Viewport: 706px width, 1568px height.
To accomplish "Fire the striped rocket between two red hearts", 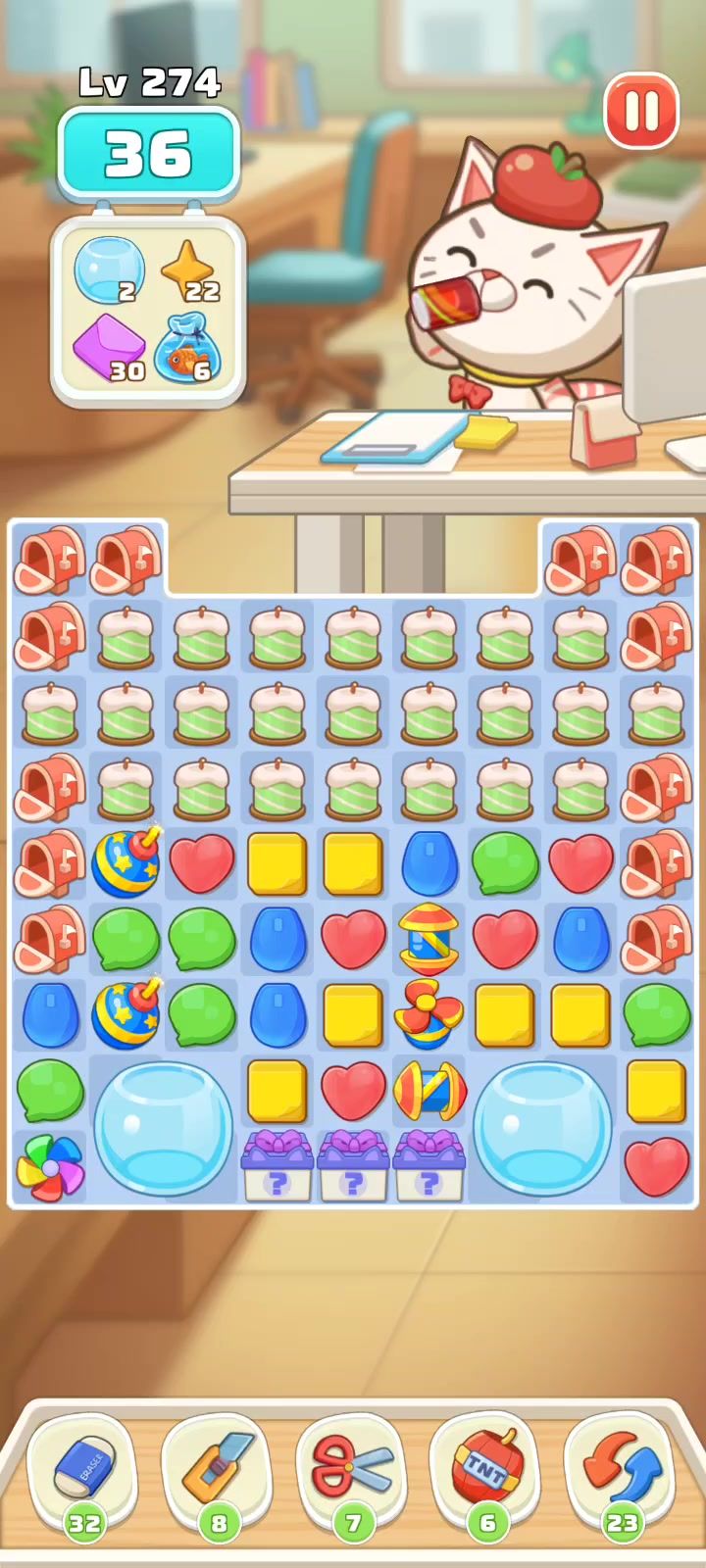I will click(429, 939).
